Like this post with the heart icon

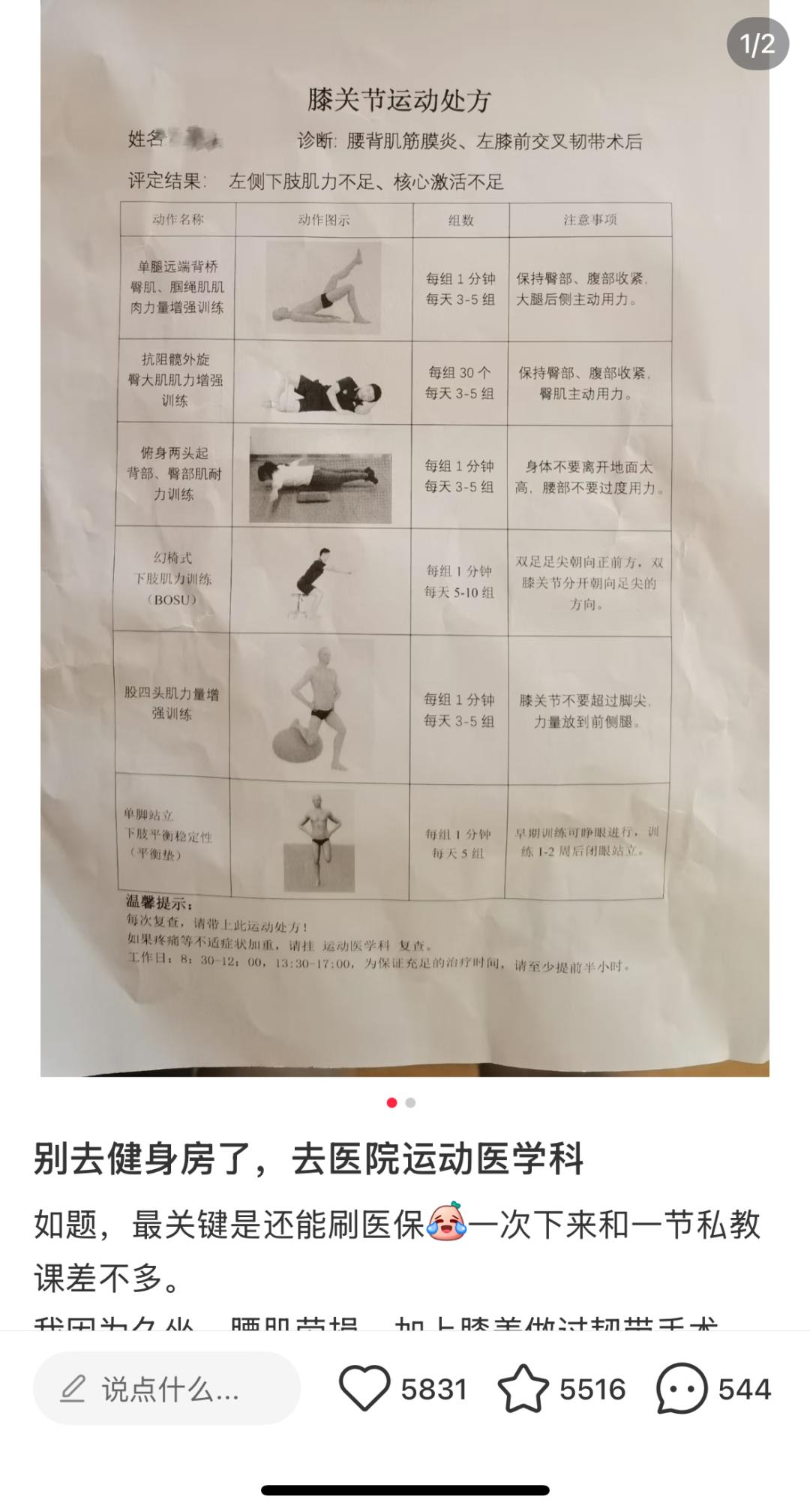(365, 1388)
